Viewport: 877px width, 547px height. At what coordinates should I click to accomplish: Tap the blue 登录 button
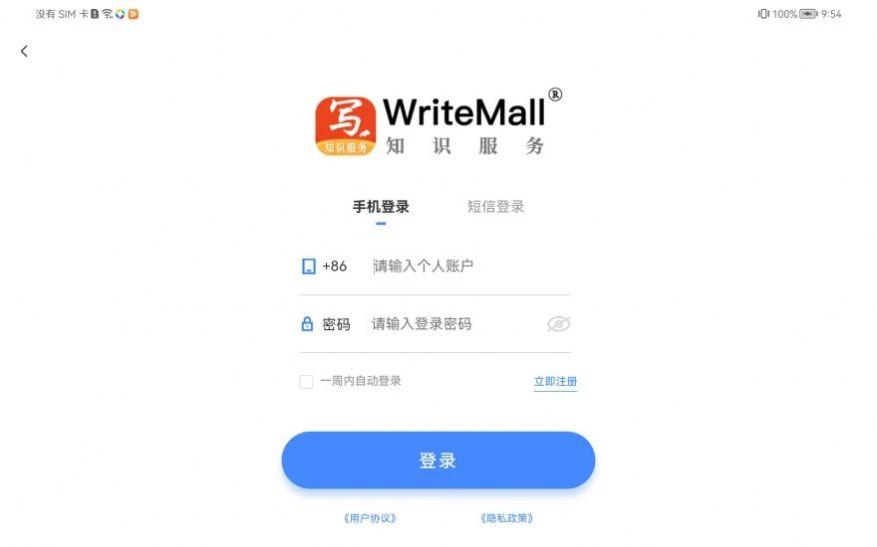coord(438,461)
